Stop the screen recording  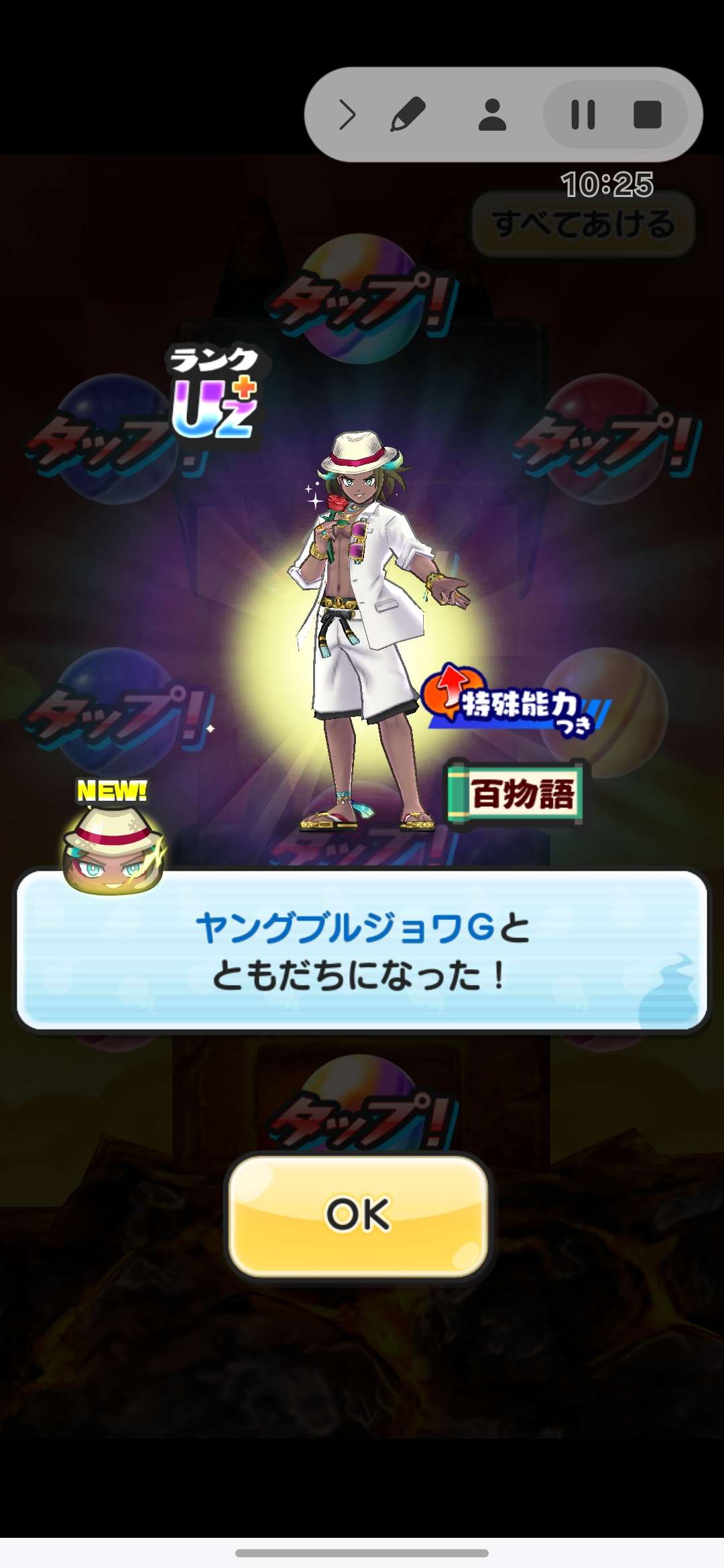coord(648,115)
